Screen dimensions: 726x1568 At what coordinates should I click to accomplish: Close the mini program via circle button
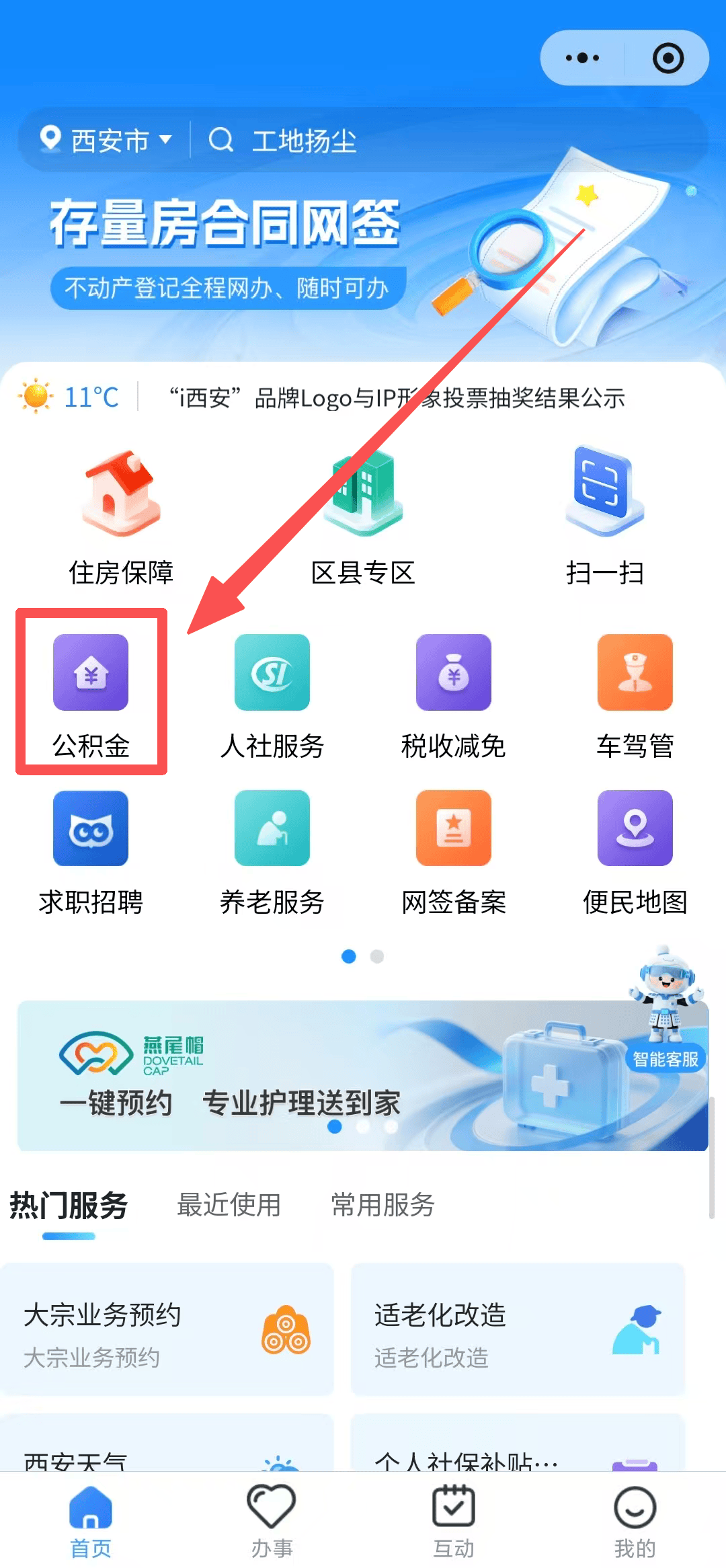(668, 58)
